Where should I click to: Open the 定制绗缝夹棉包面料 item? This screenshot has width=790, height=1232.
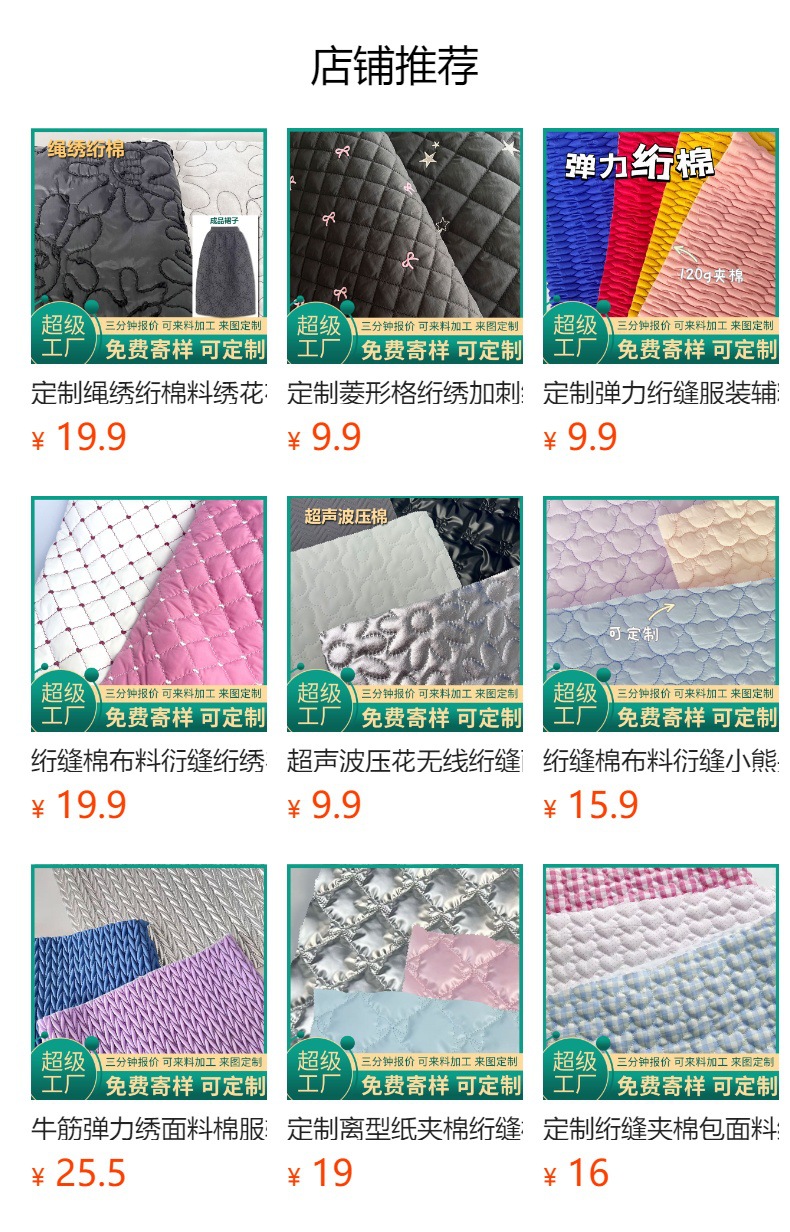661,982
